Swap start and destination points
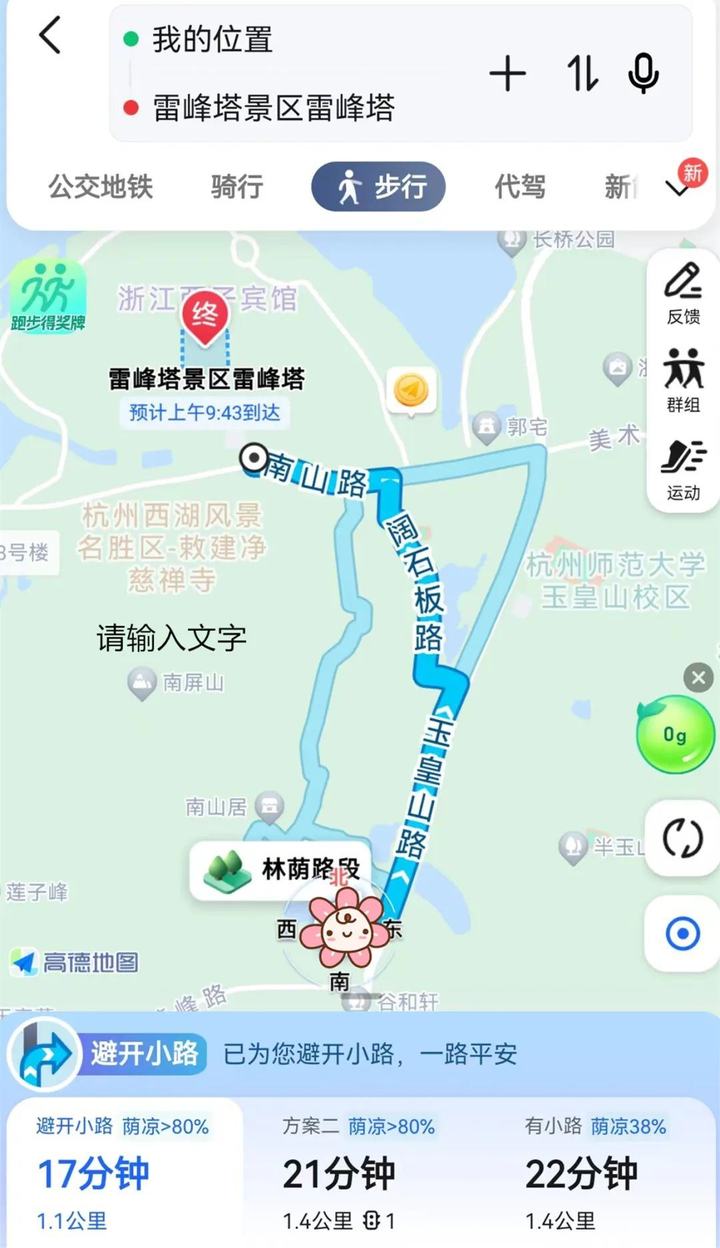Screen dimensions: 720x1248 pyautogui.click(x=582, y=74)
